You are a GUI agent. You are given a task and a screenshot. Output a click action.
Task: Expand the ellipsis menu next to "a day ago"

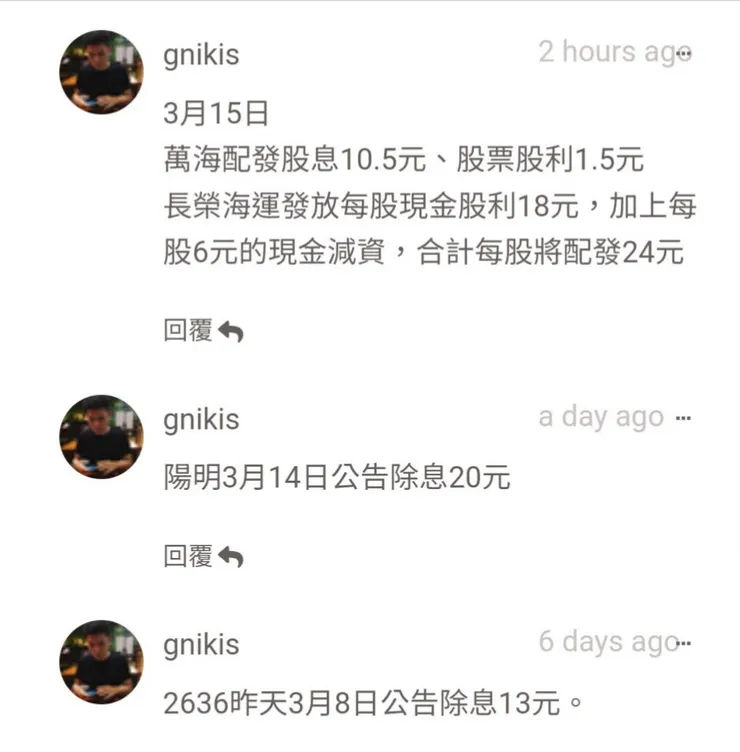point(683,418)
